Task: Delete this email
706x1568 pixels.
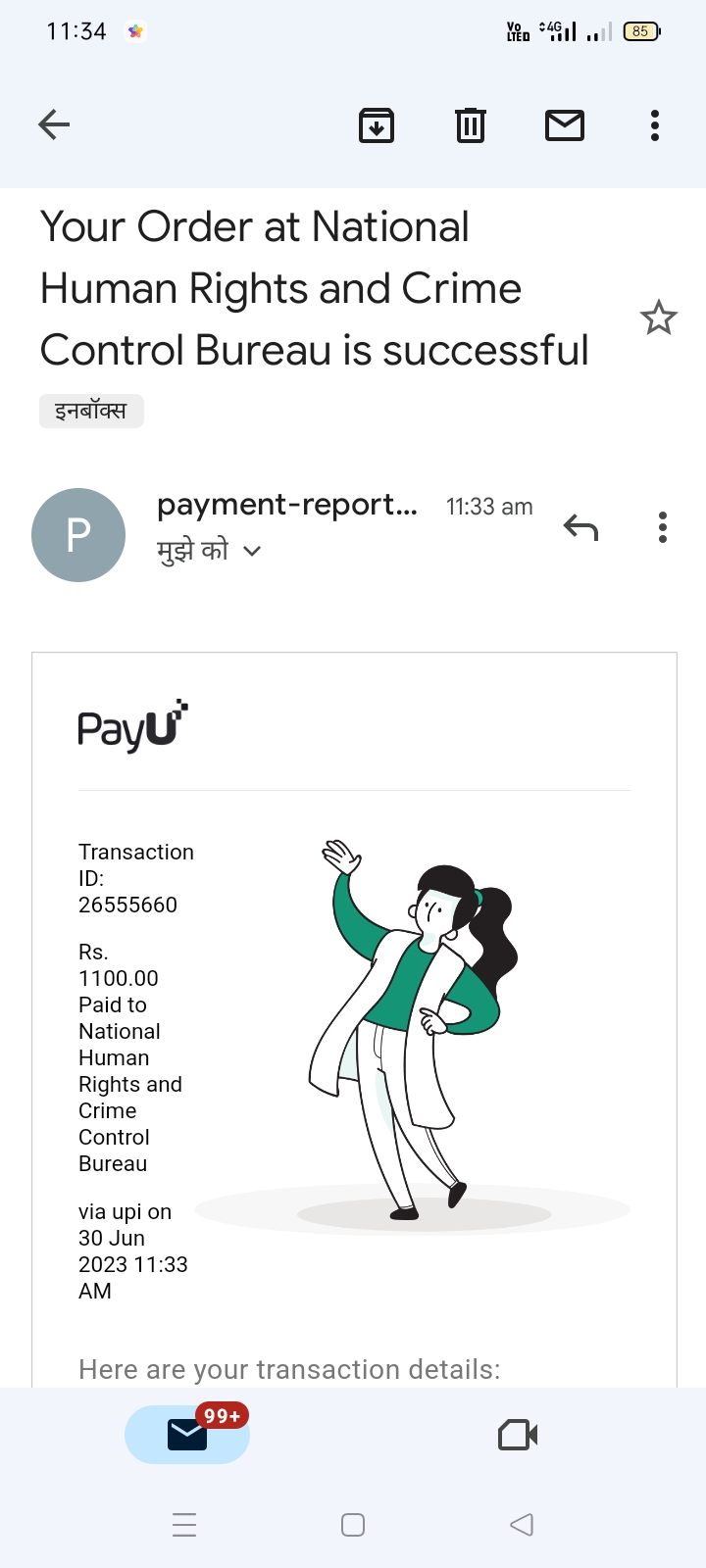Action: [x=471, y=125]
